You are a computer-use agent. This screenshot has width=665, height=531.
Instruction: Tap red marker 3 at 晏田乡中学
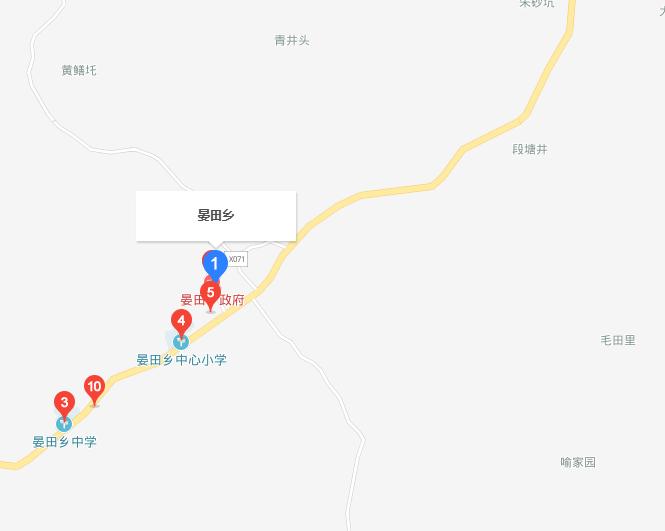click(x=64, y=403)
